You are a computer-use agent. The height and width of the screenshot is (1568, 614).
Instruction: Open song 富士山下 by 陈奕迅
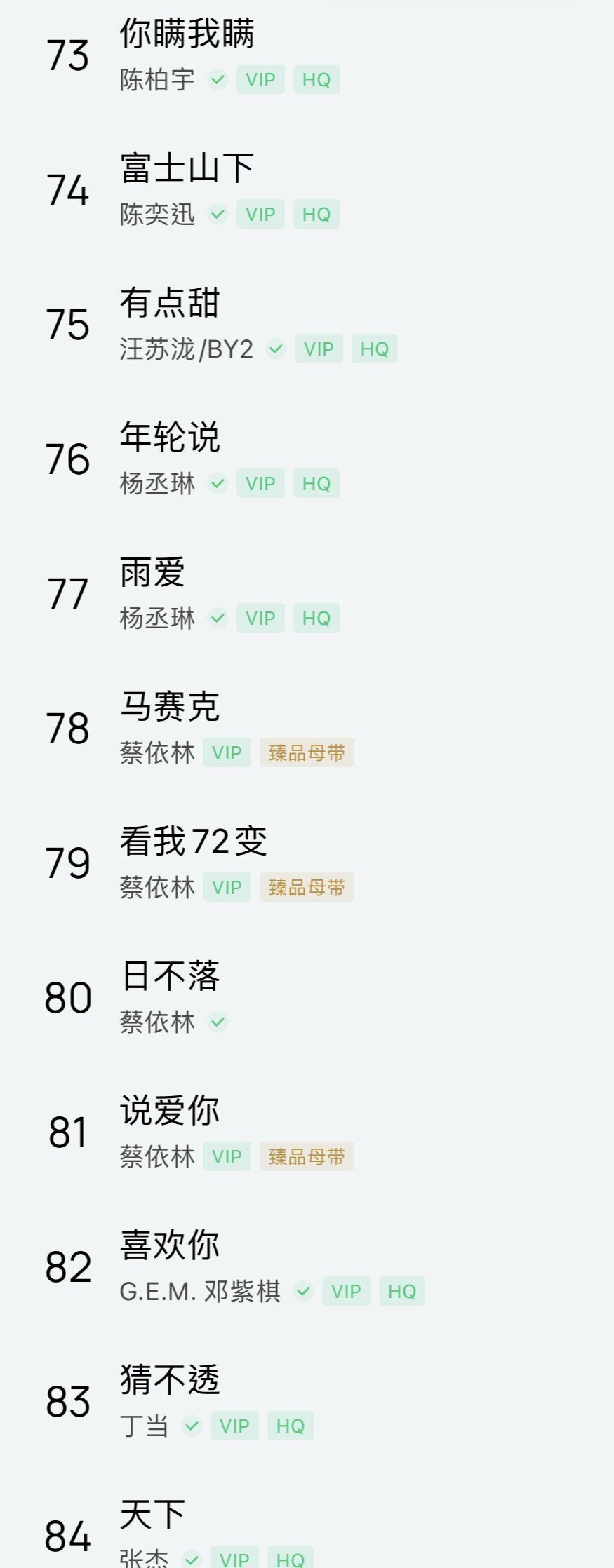click(187, 168)
